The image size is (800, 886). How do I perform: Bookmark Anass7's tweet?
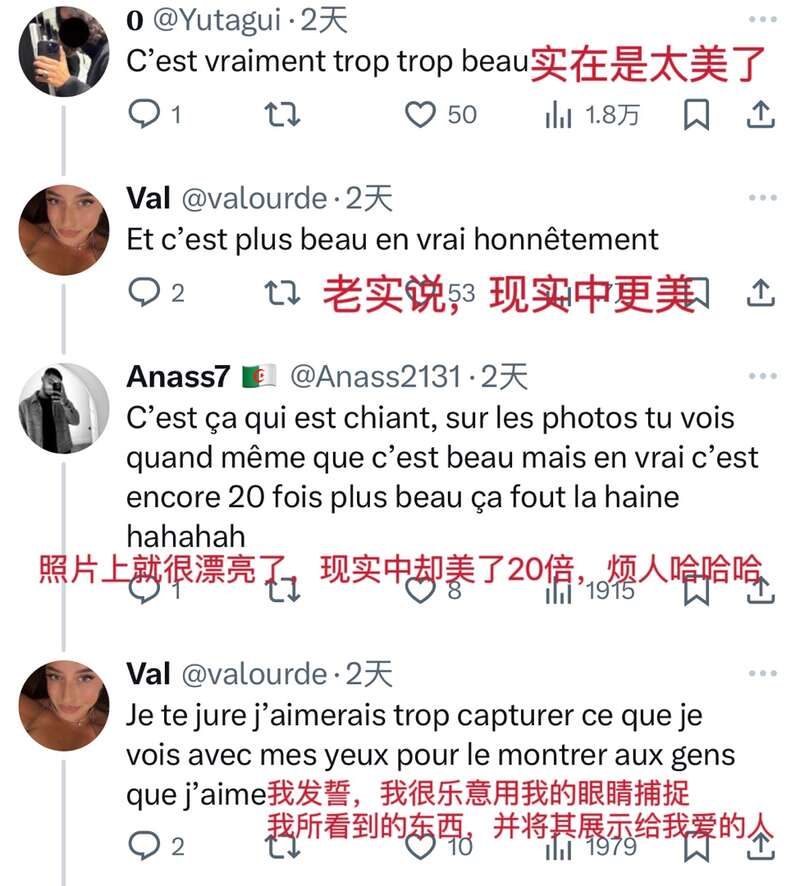click(696, 589)
